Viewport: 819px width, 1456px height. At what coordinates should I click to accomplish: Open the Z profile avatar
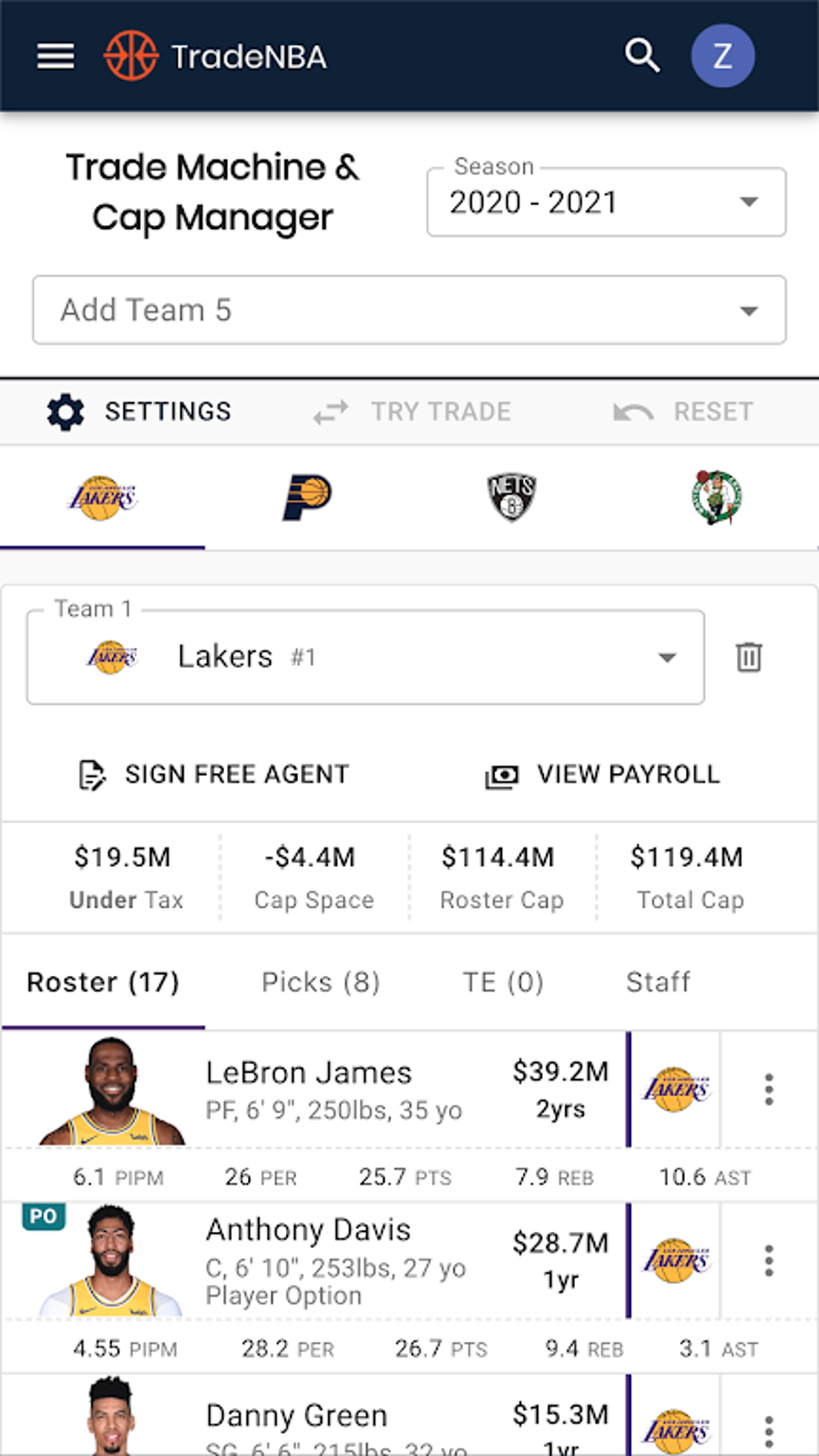click(x=723, y=56)
